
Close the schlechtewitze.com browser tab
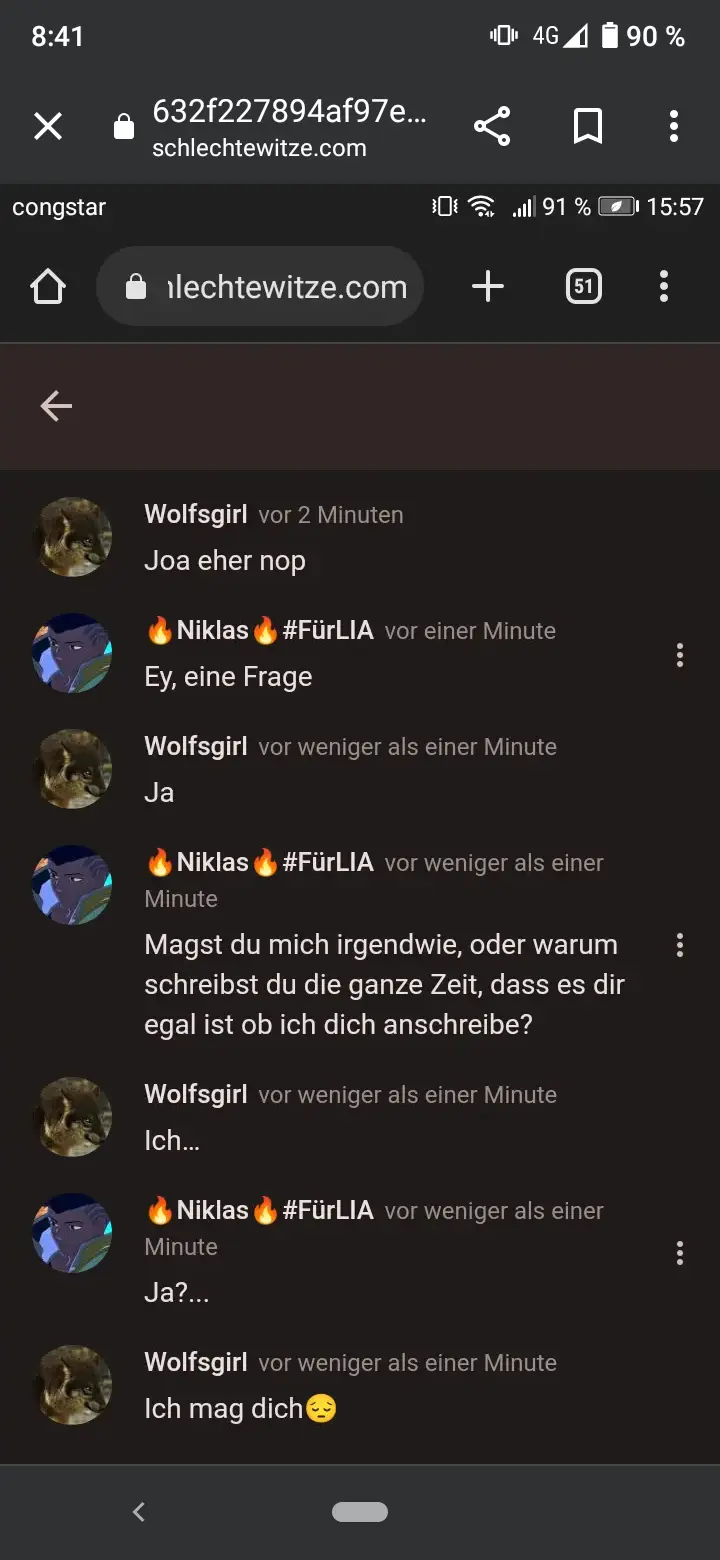coord(48,127)
